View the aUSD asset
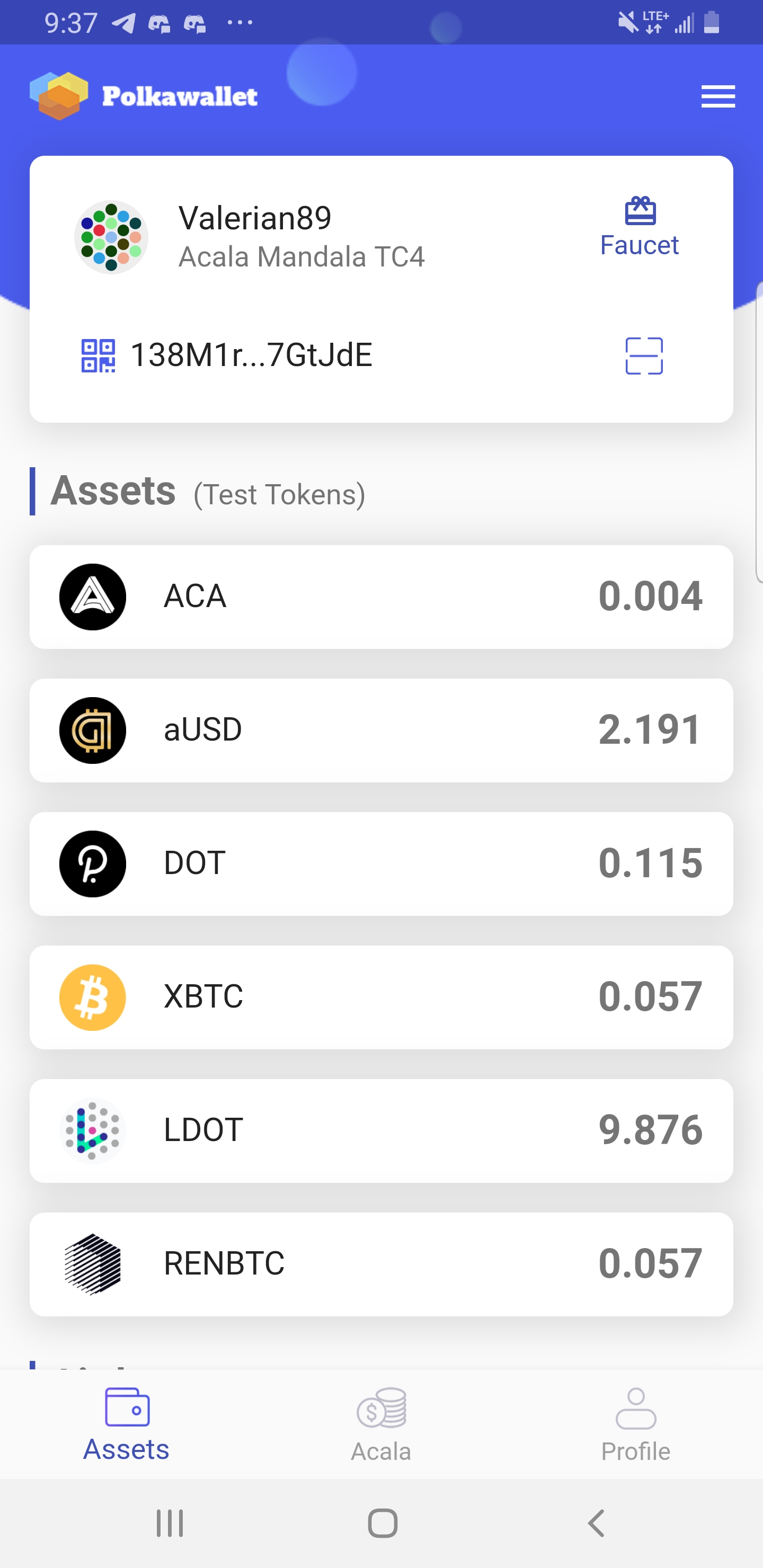The image size is (763, 1568). point(381,730)
